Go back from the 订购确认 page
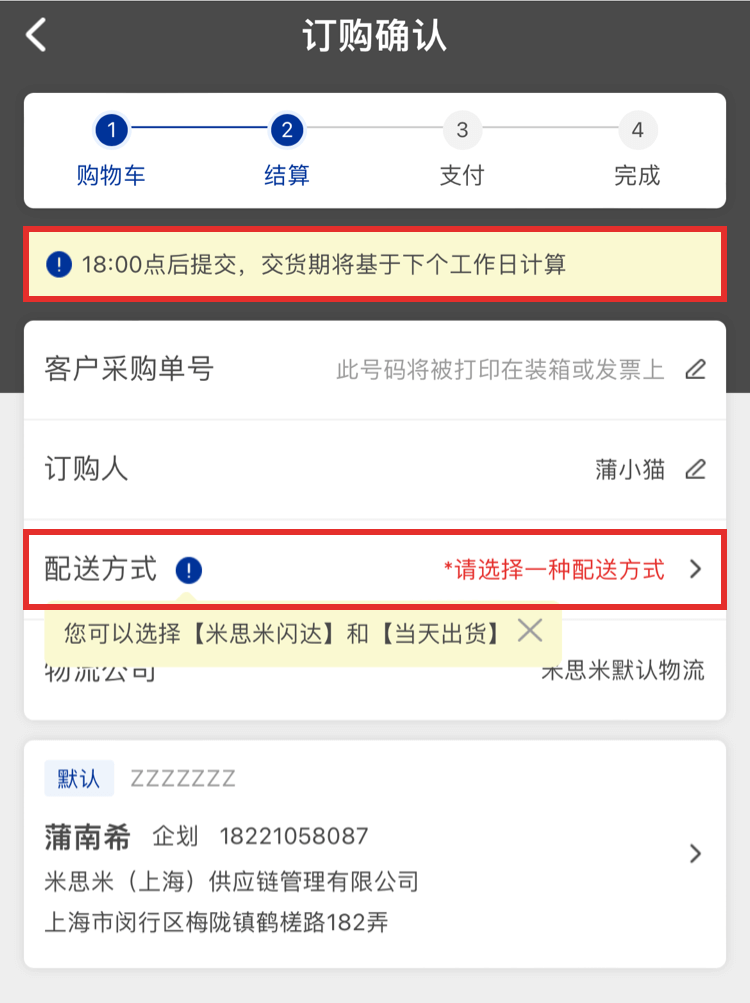Viewport: 750px width, 1003px height. (37, 36)
